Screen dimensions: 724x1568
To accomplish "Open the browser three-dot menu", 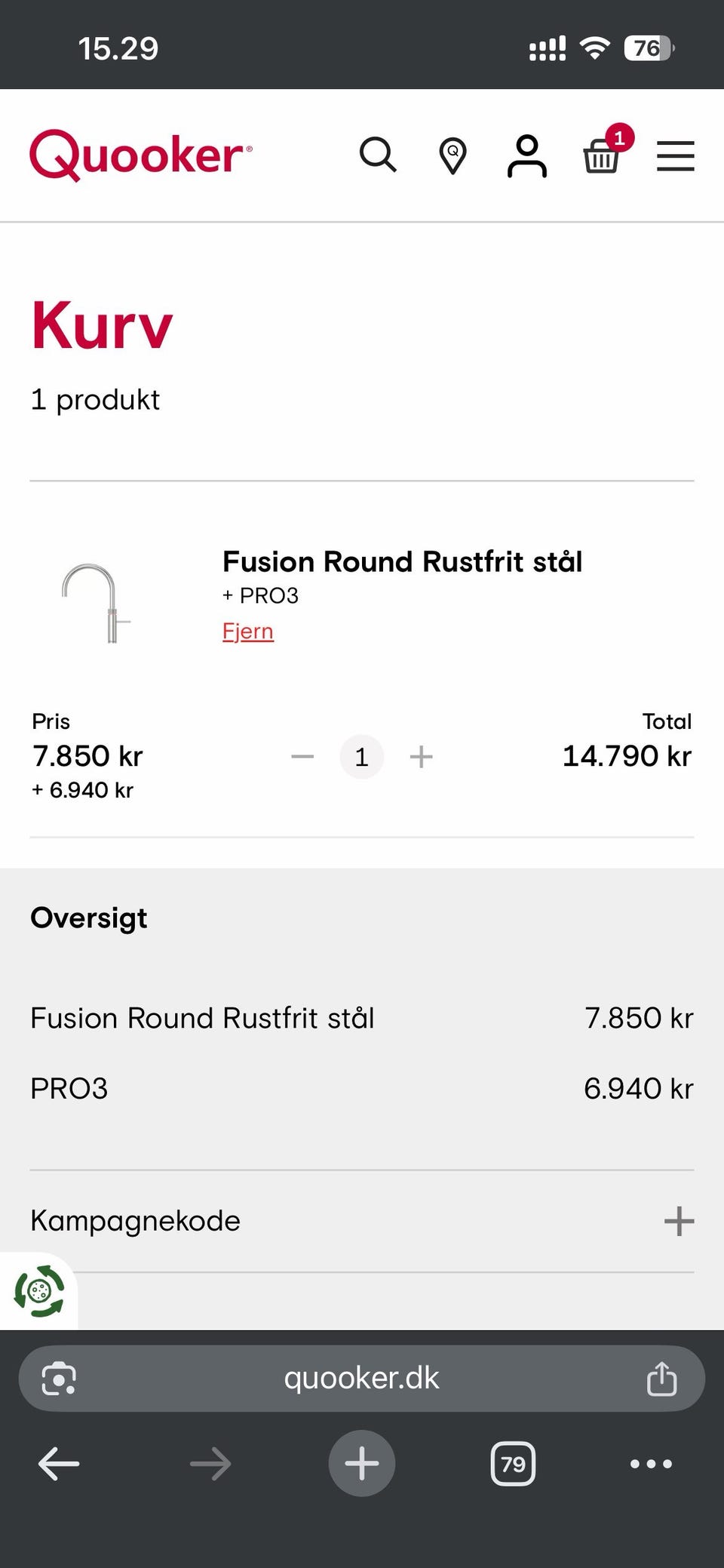I will (651, 1464).
